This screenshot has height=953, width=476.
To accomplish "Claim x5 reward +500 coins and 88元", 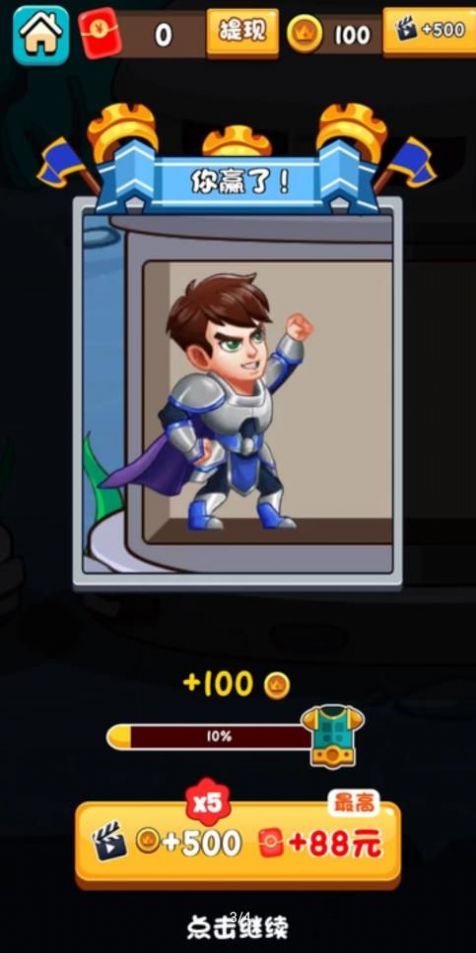I will pos(238,844).
